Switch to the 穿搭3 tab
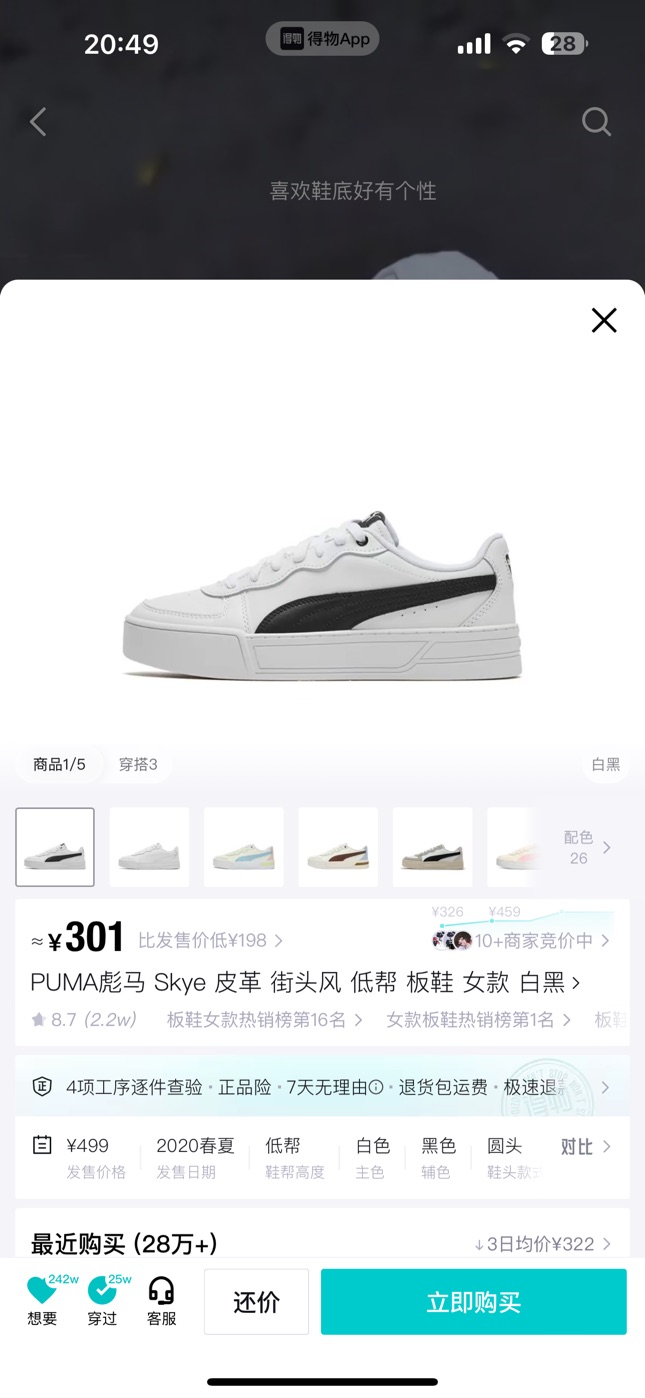This screenshot has height=1398, width=645. (138, 765)
